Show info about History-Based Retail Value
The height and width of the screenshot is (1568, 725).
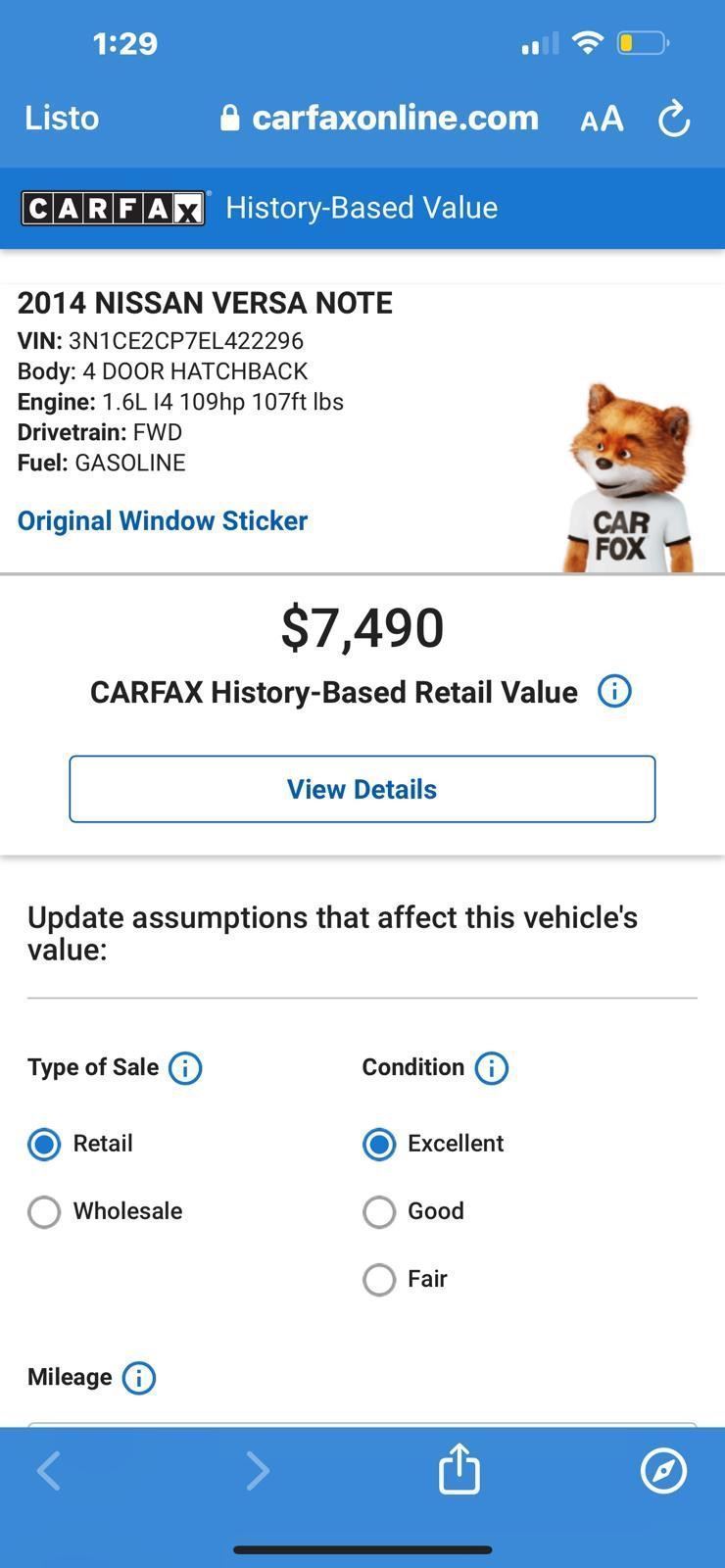pyautogui.click(x=614, y=692)
